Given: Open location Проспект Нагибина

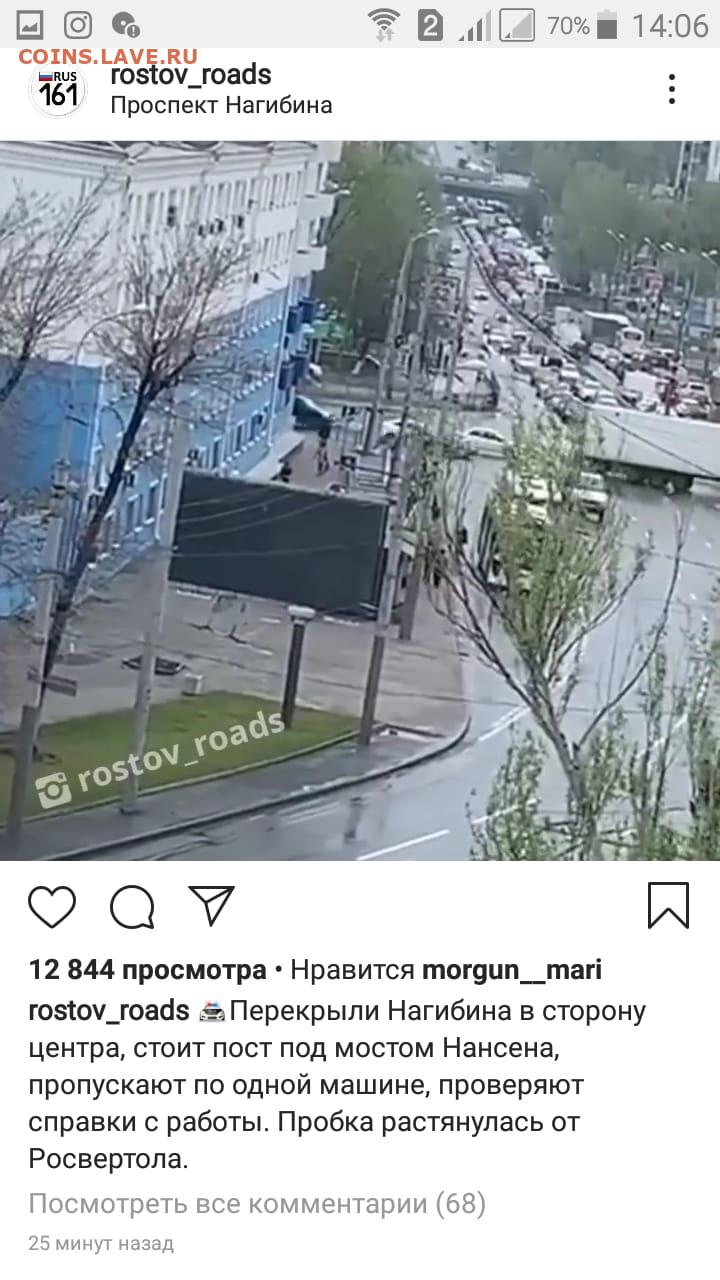Looking at the screenshot, I should point(221,105).
